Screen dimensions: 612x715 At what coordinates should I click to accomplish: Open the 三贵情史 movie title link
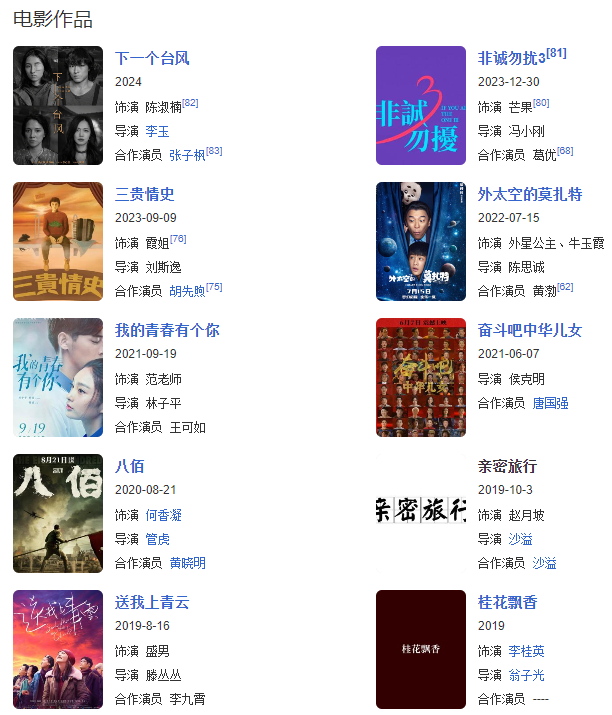point(145,194)
